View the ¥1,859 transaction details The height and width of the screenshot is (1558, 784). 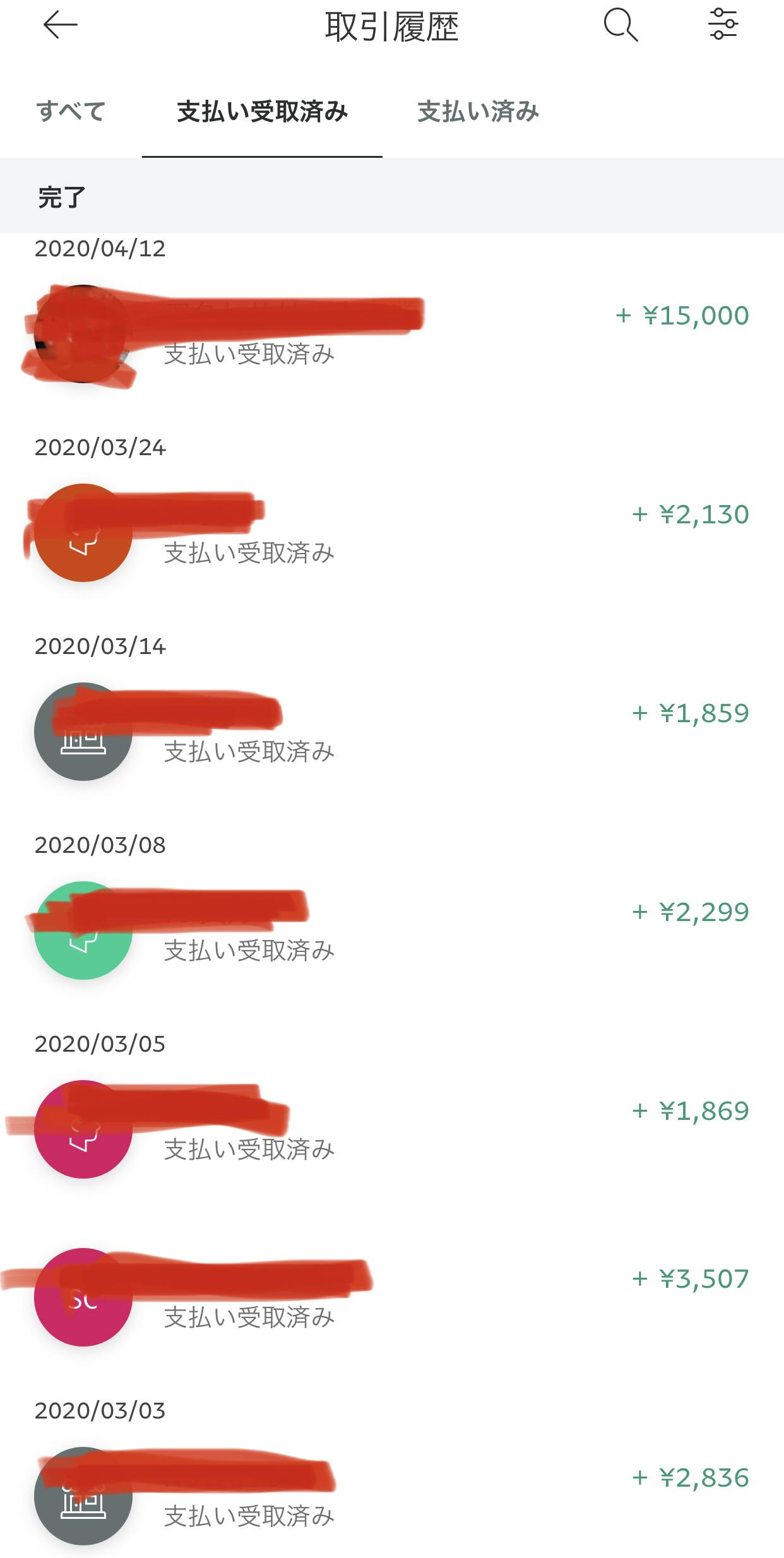coord(392,732)
